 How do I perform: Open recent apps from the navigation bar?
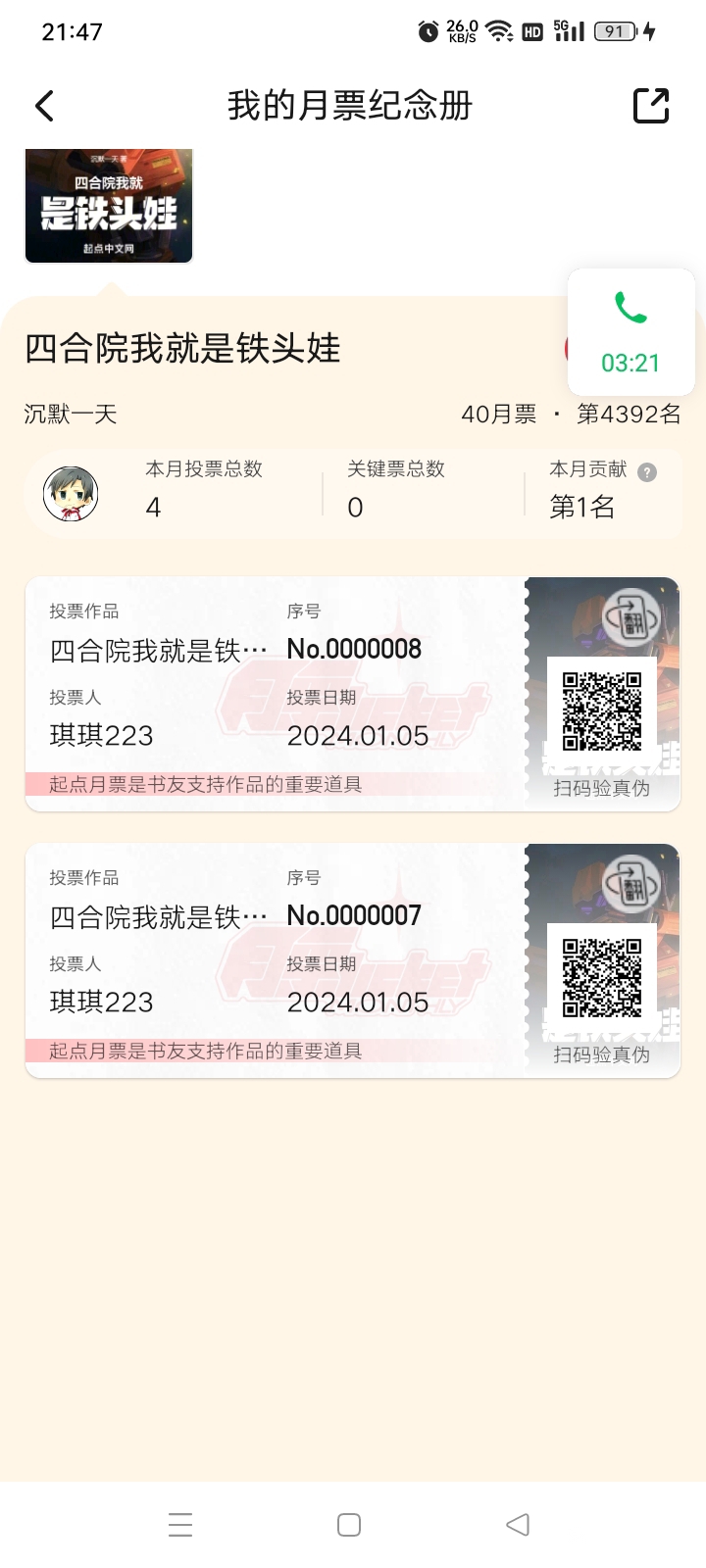pyautogui.click(x=180, y=1524)
